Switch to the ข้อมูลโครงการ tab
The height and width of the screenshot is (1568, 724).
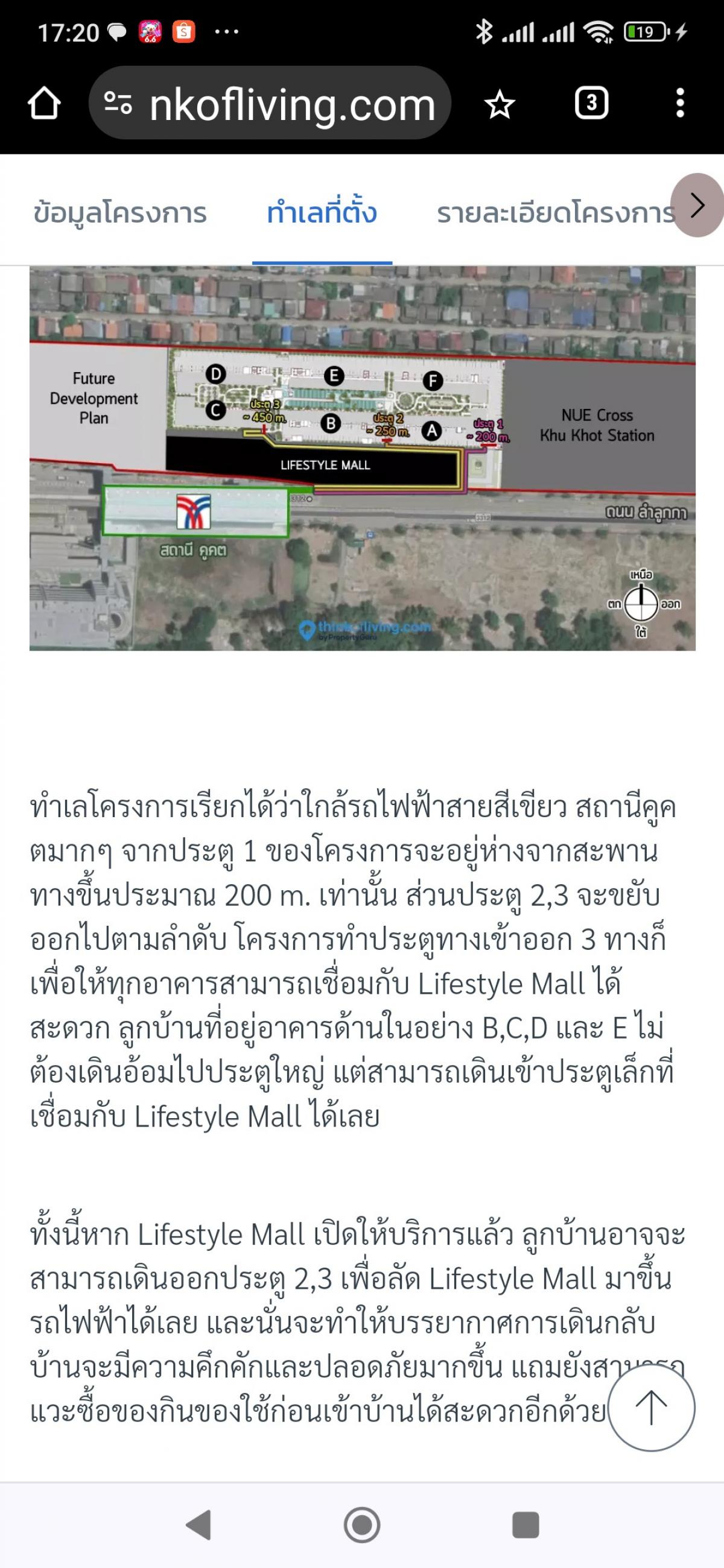[120, 213]
